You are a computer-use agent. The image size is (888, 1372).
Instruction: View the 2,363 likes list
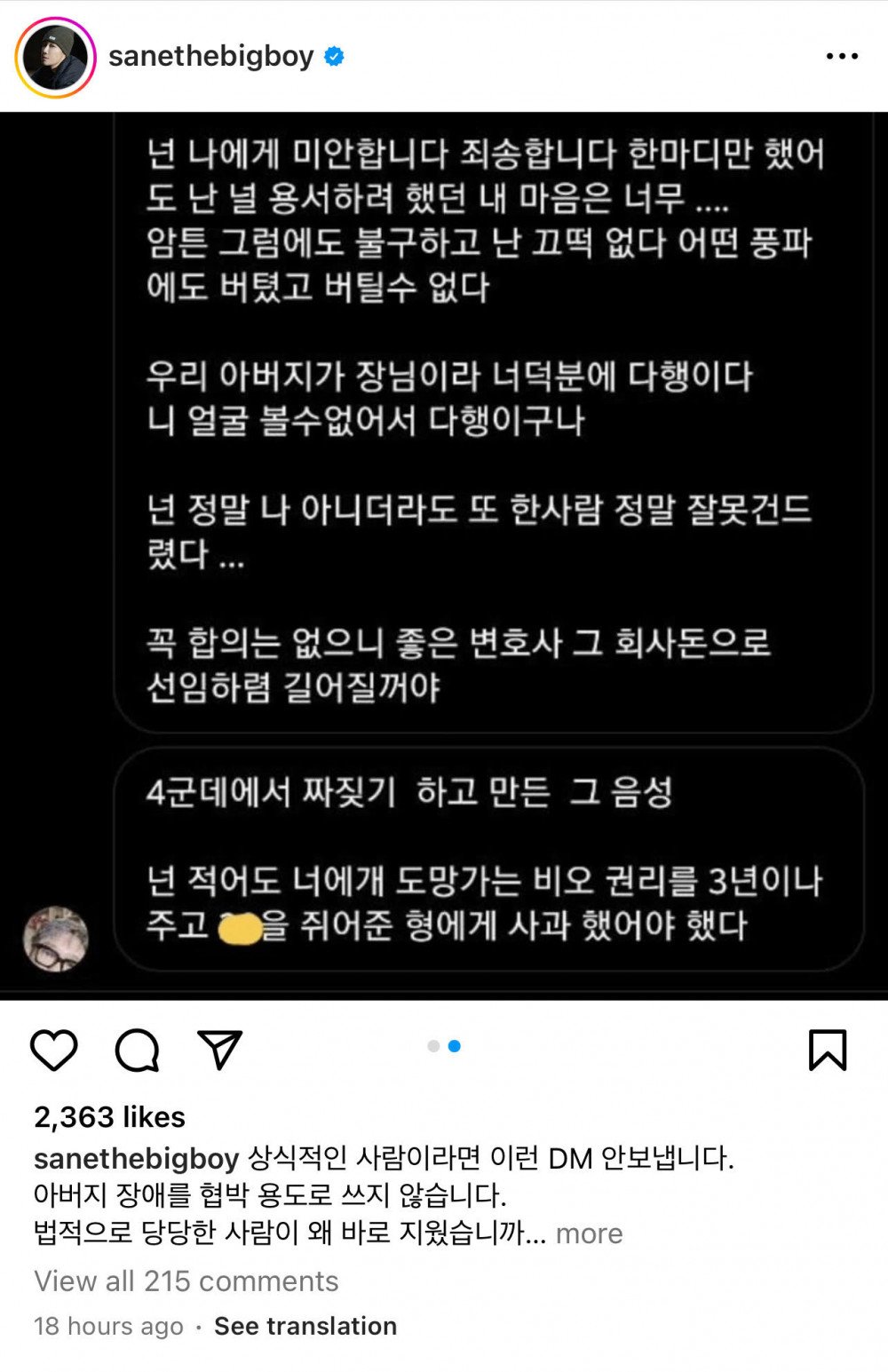(109, 1116)
